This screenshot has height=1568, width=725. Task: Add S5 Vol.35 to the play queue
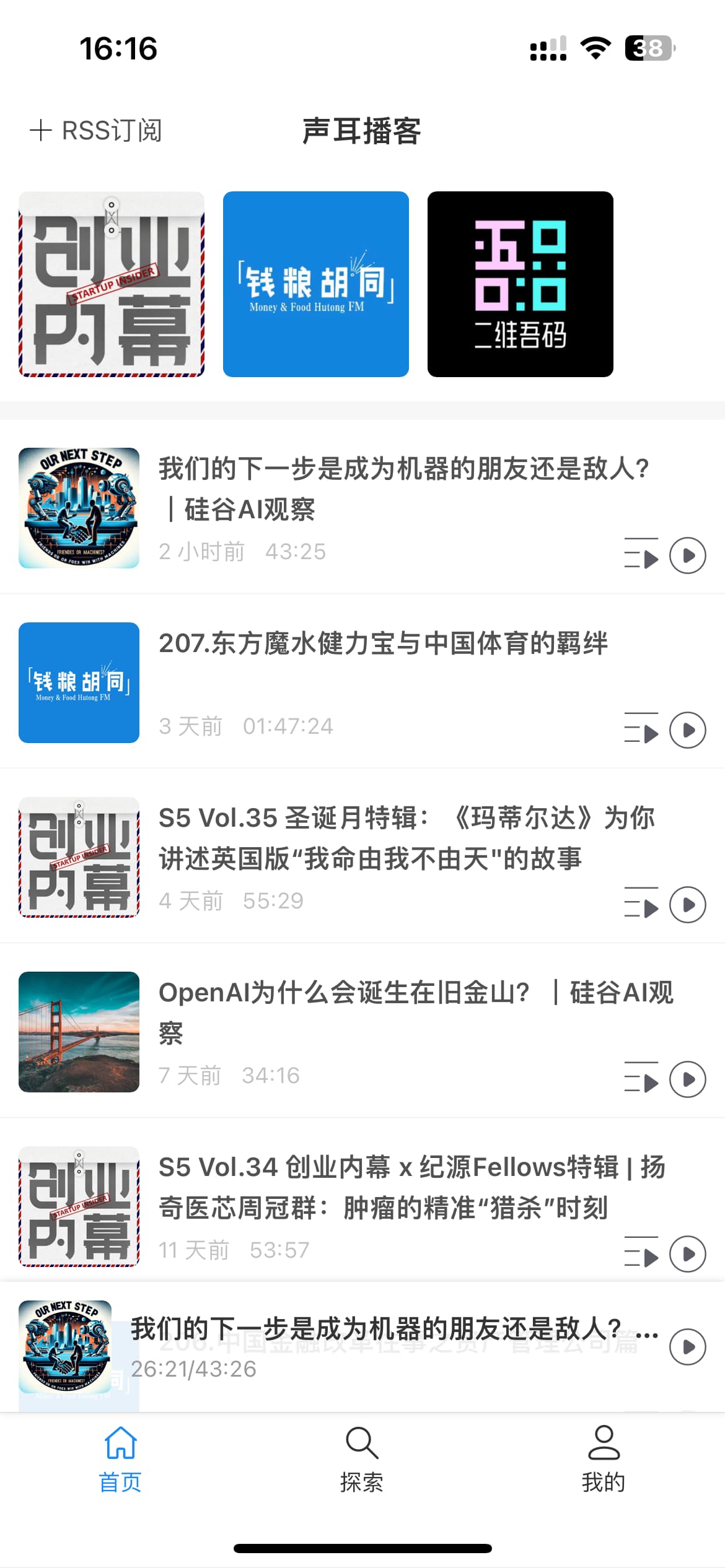pos(641,903)
